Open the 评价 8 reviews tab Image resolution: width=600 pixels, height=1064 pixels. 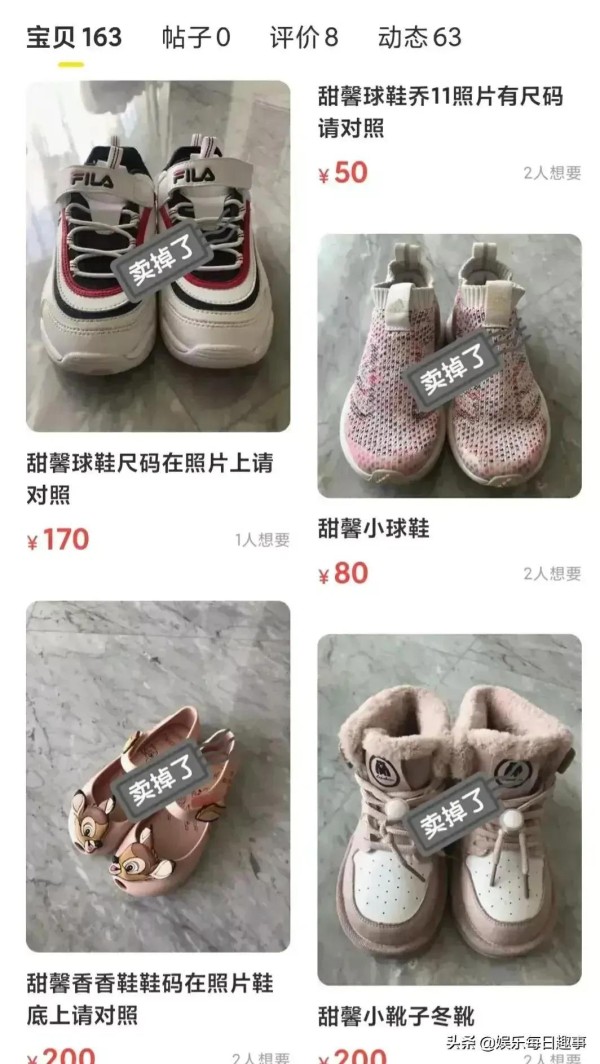[x=304, y=38]
